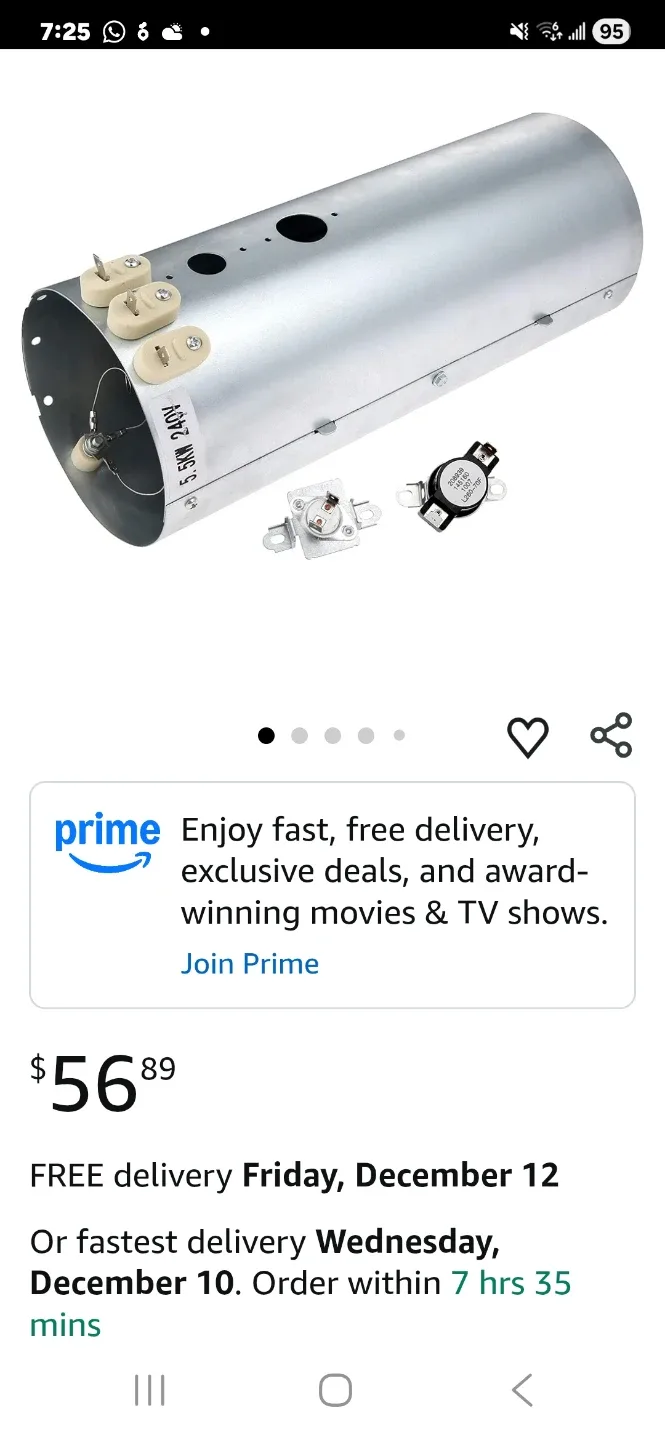The image size is (665, 1440).
Task: Open recent apps from the navigation bar
Action: tap(150, 1390)
